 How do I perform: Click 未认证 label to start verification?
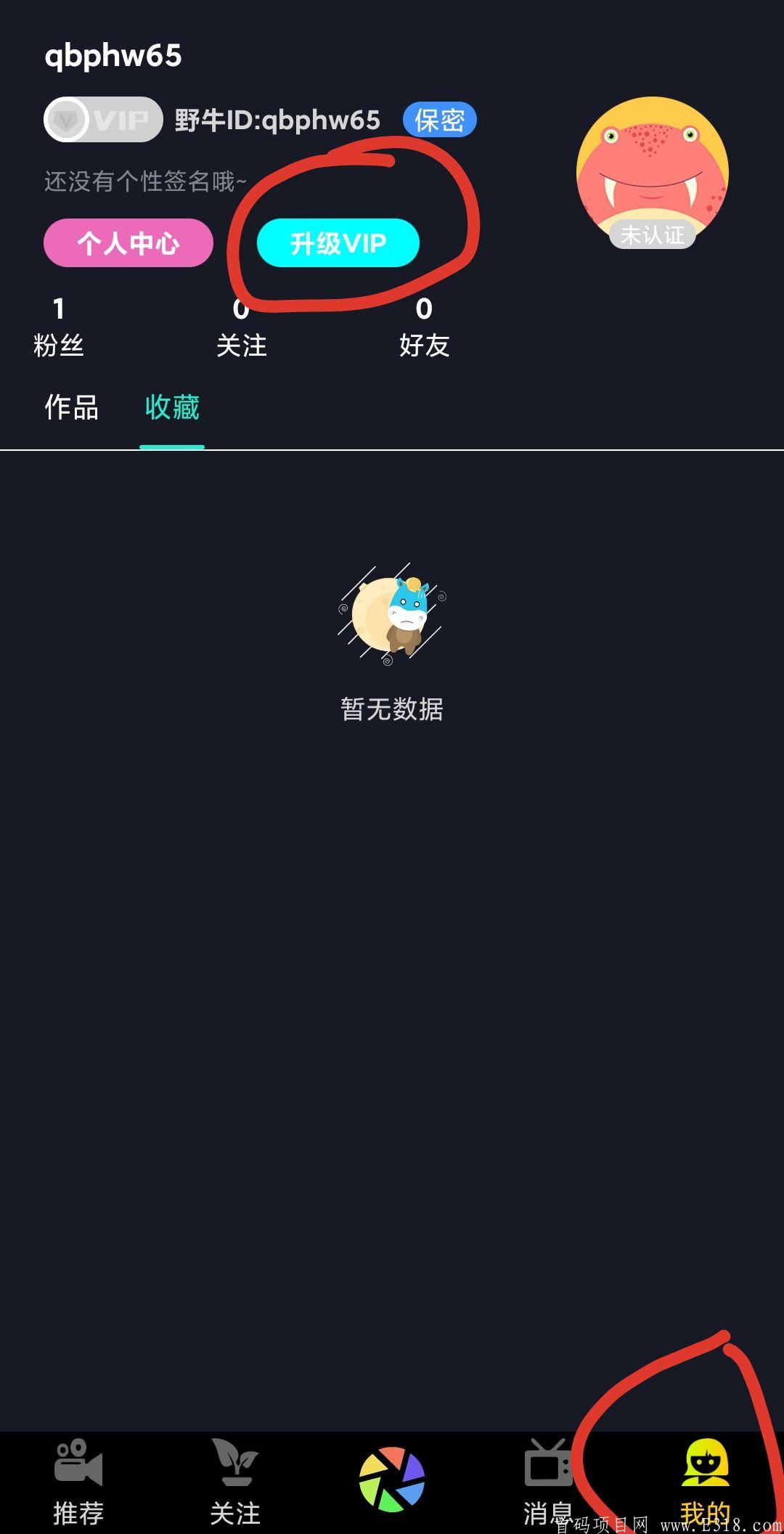point(651,234)
